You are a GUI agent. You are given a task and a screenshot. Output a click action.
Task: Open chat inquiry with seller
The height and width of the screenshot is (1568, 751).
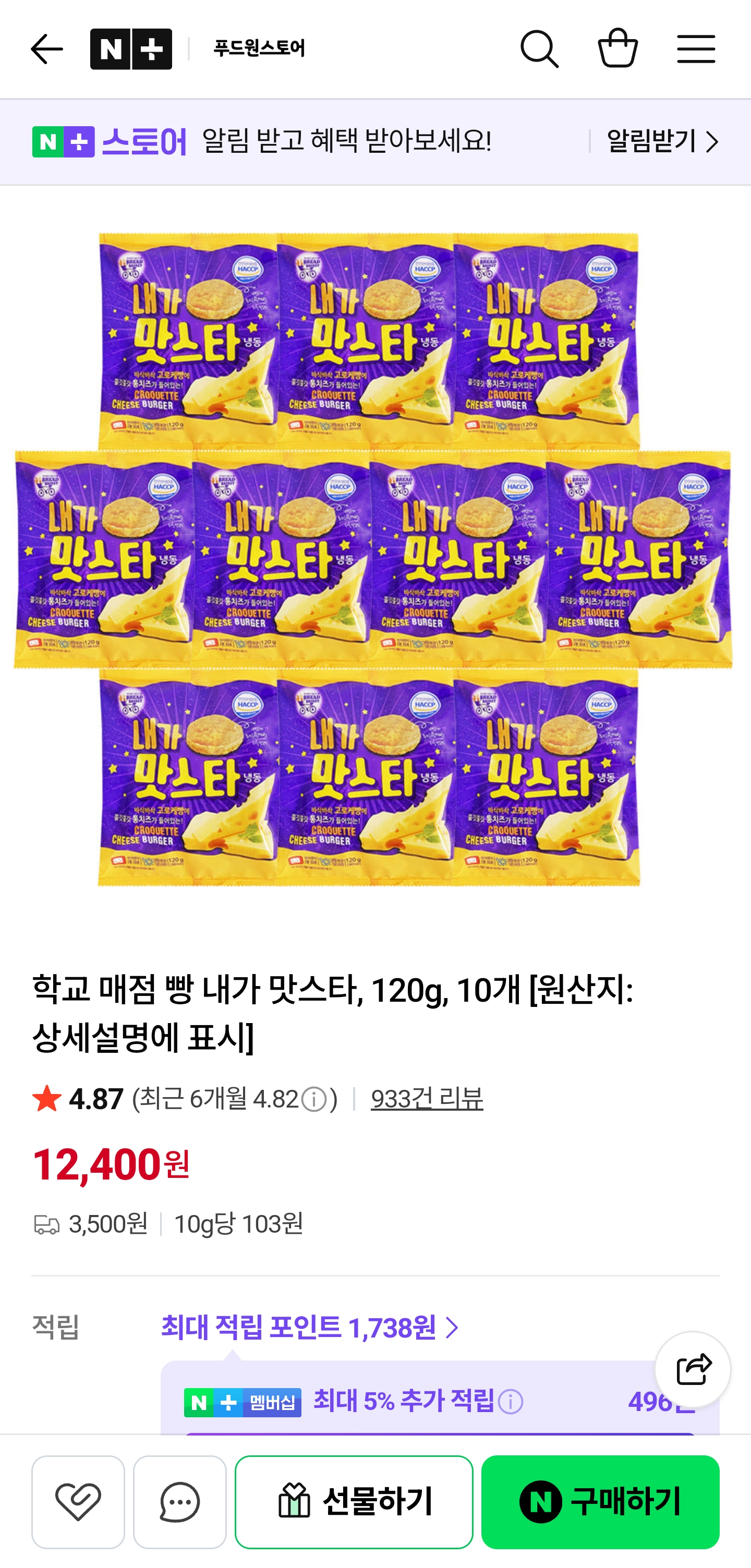[x=179, y=1502]
